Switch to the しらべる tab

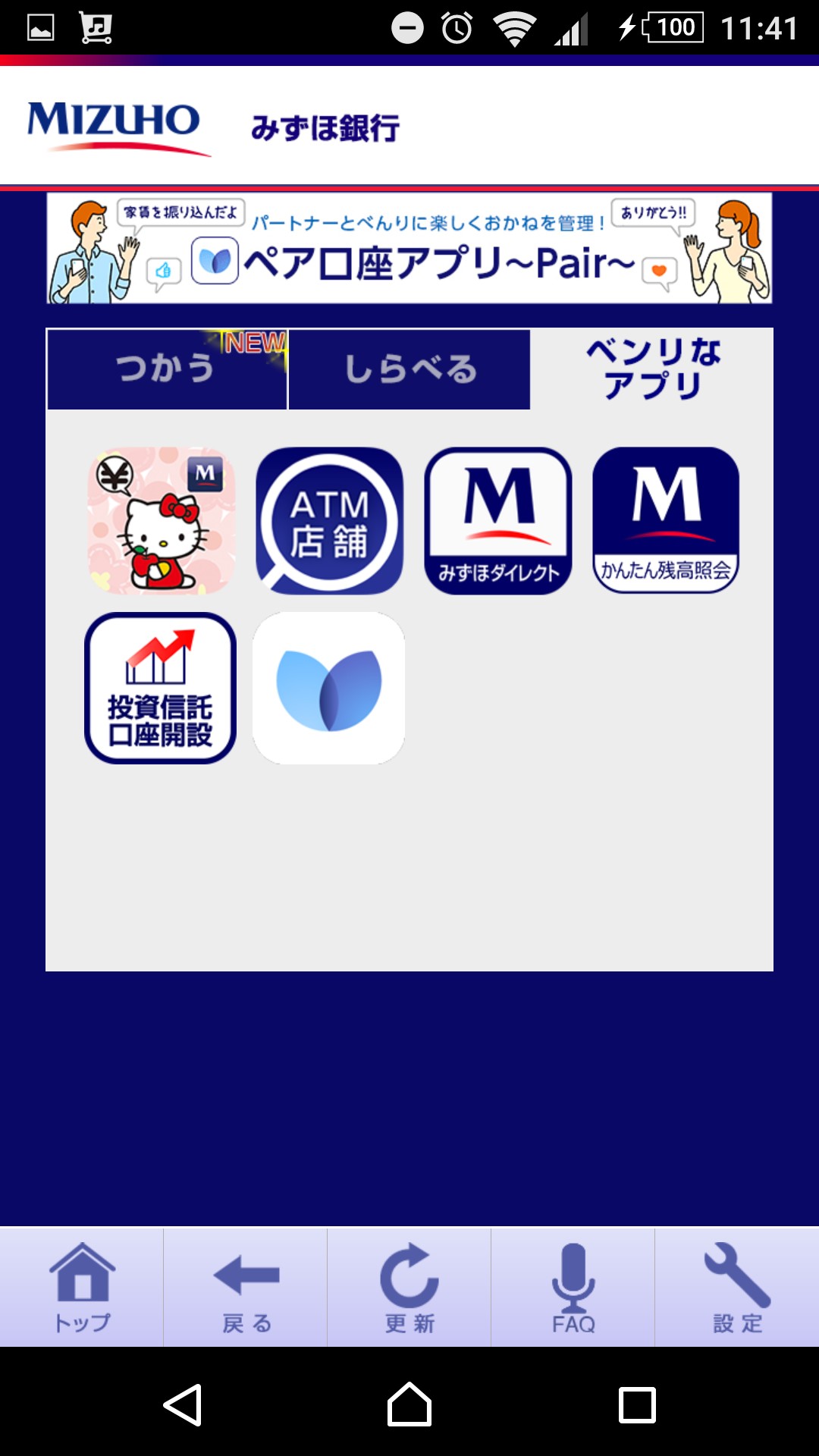coord(409,369)
